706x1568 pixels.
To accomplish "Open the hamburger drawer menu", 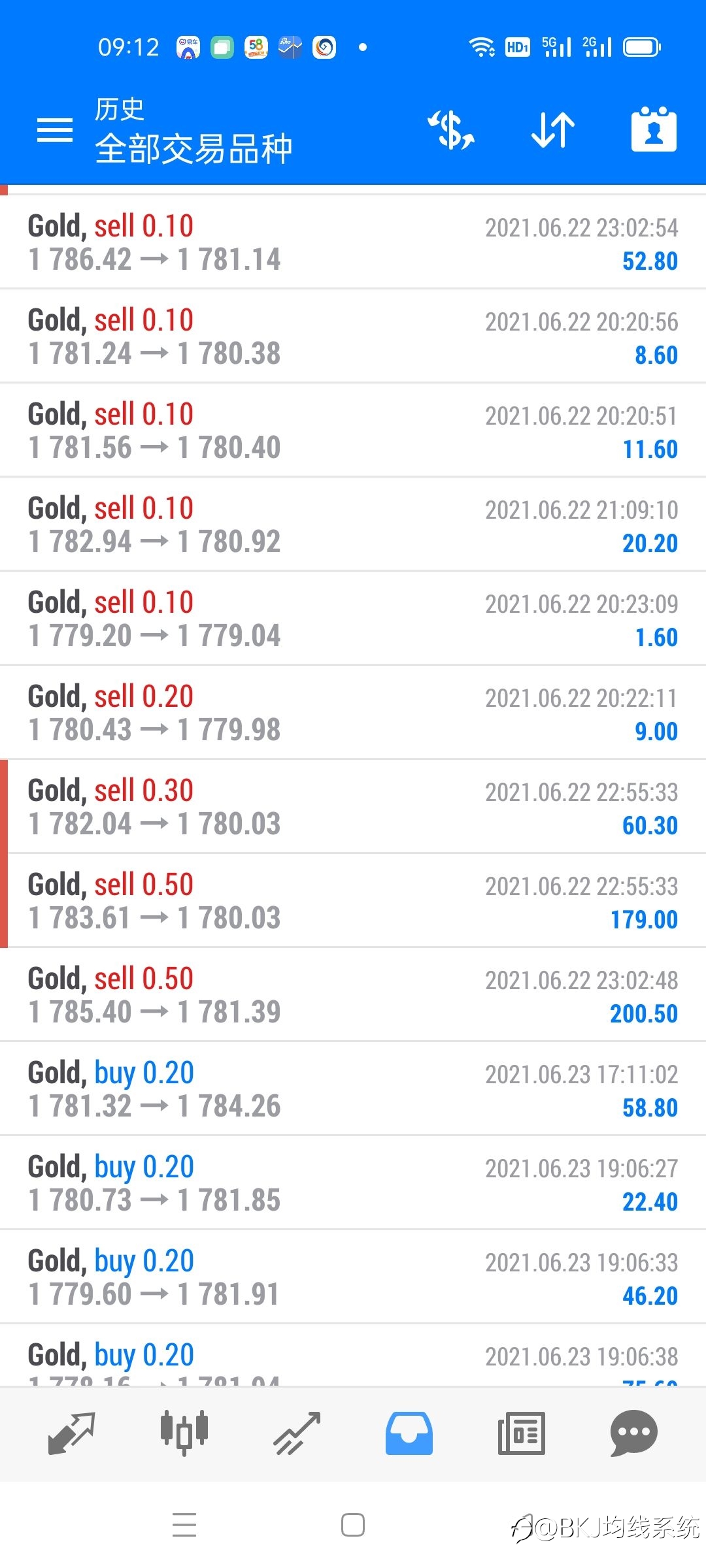I will pos(55,130).
